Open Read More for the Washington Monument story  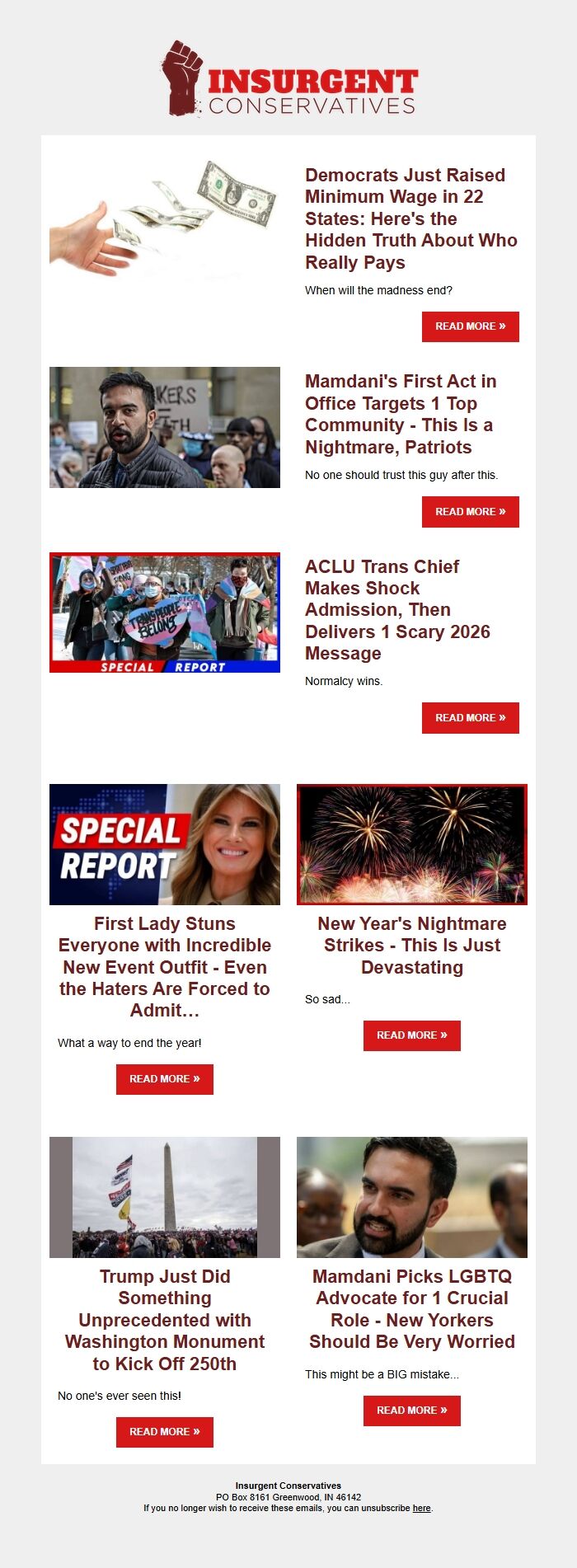[x=165, y=1432]
